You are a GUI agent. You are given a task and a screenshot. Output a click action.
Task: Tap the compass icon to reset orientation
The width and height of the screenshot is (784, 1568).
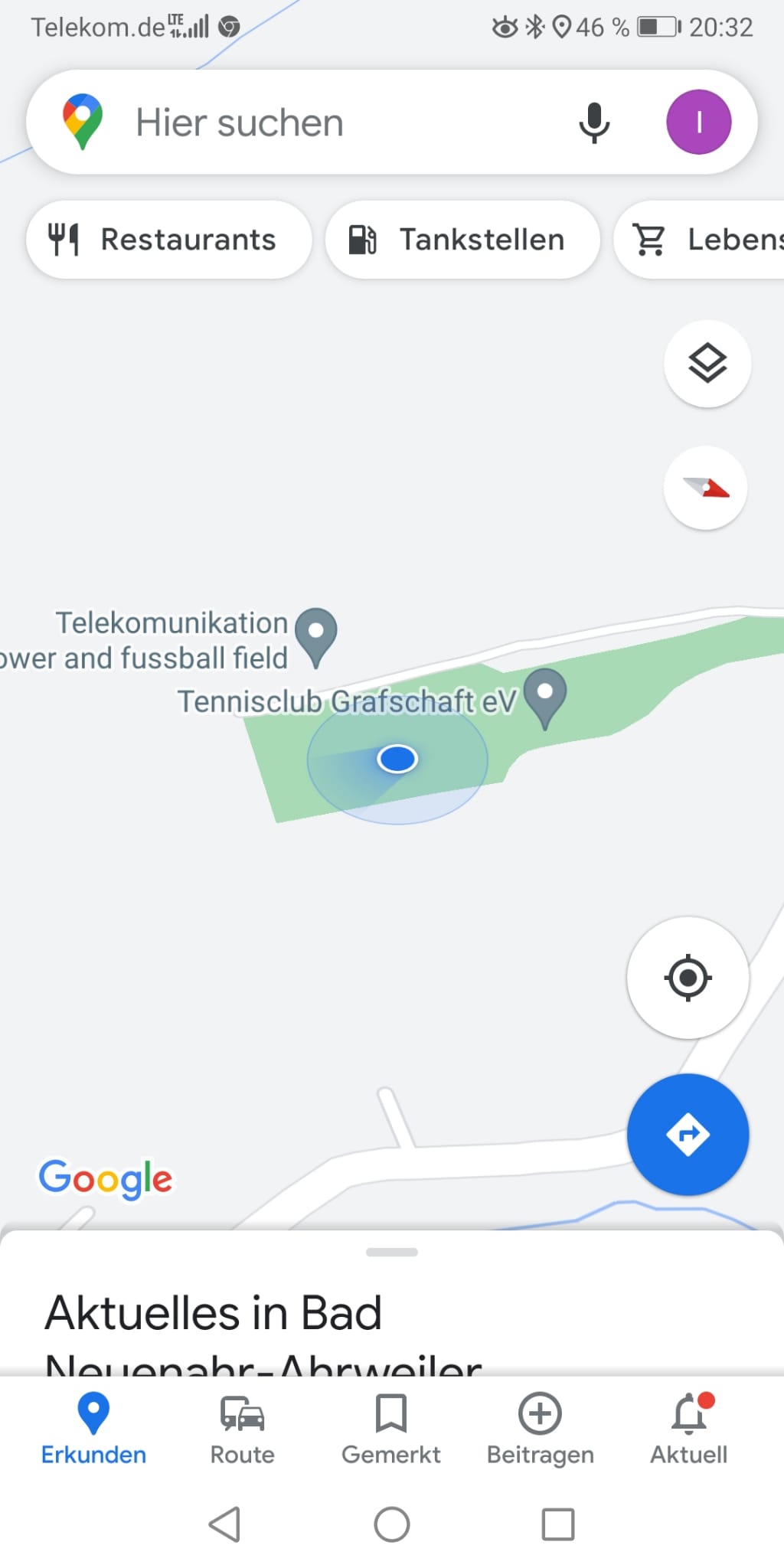point(704,488)
